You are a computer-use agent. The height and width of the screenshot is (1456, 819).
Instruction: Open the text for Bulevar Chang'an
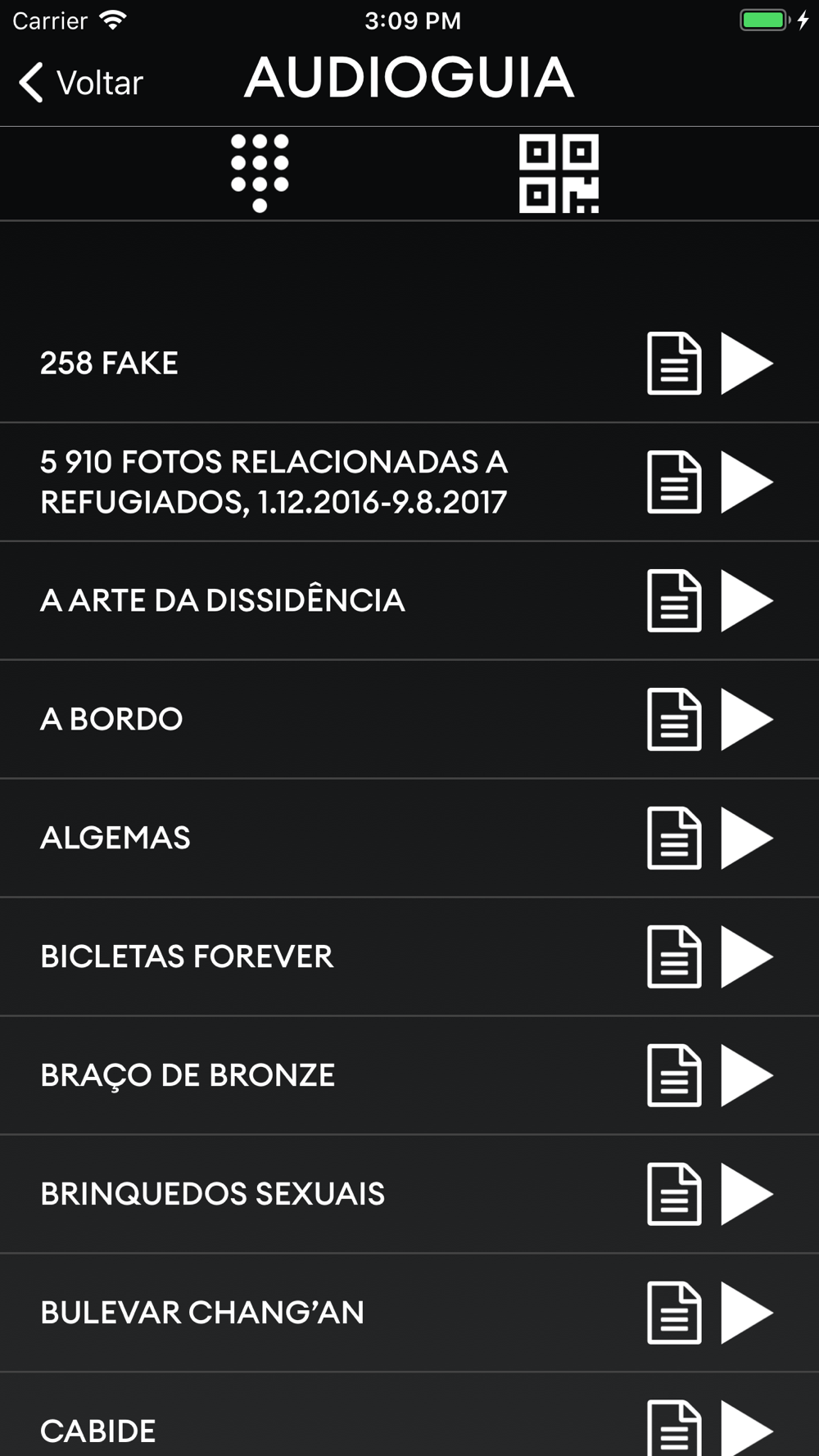[x=674, y=1314]
